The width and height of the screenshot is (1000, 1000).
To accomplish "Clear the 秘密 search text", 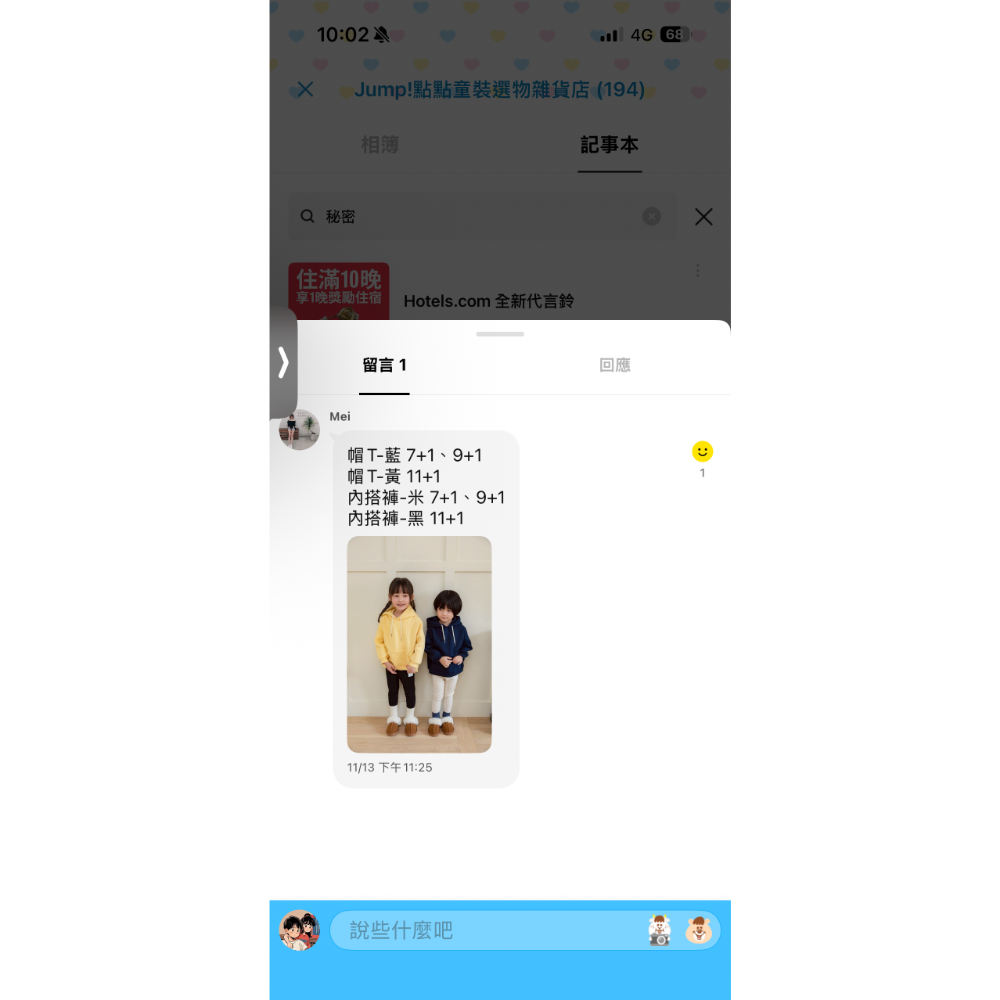I will pyautogui.click(x=651, y=216).
